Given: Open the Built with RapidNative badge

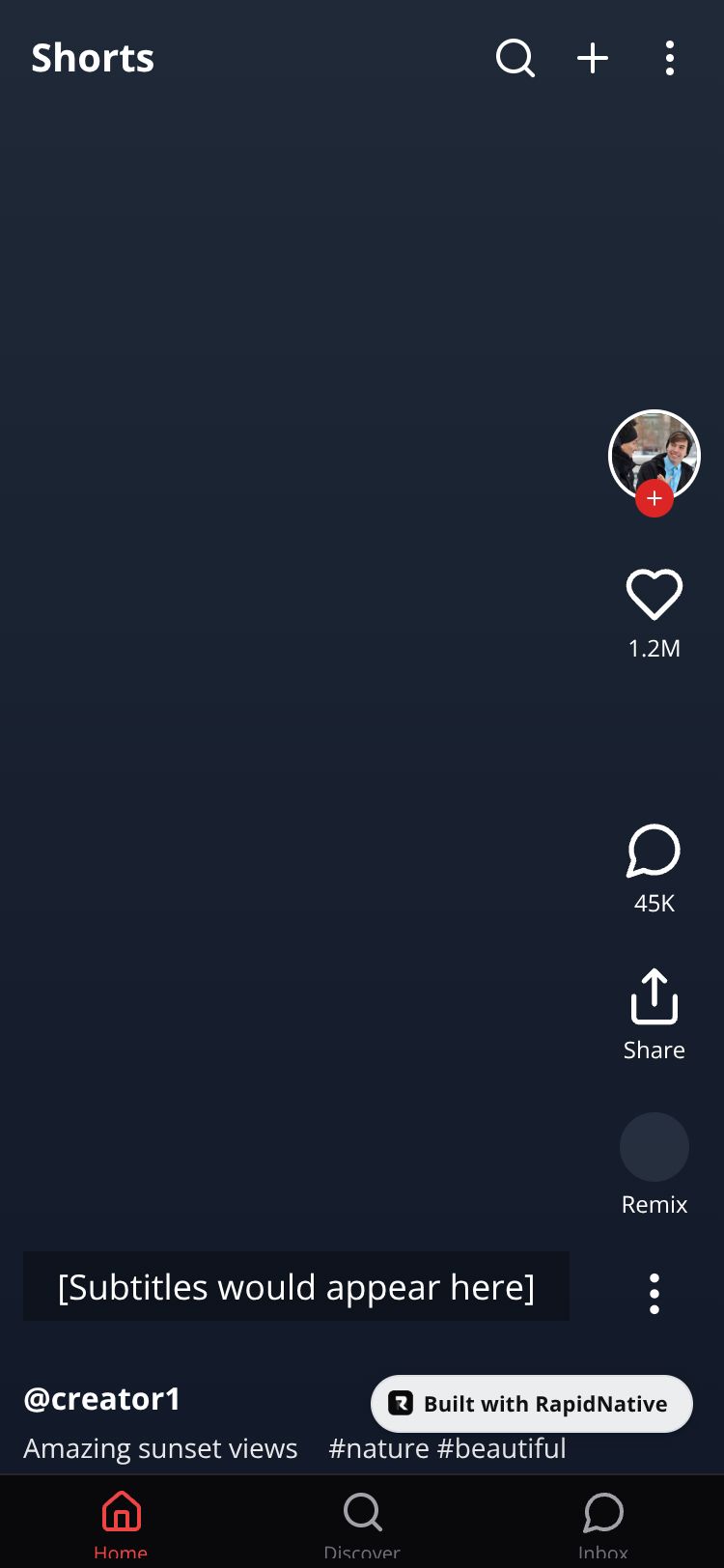Looking at the screenshot, I should [532, 1404].
